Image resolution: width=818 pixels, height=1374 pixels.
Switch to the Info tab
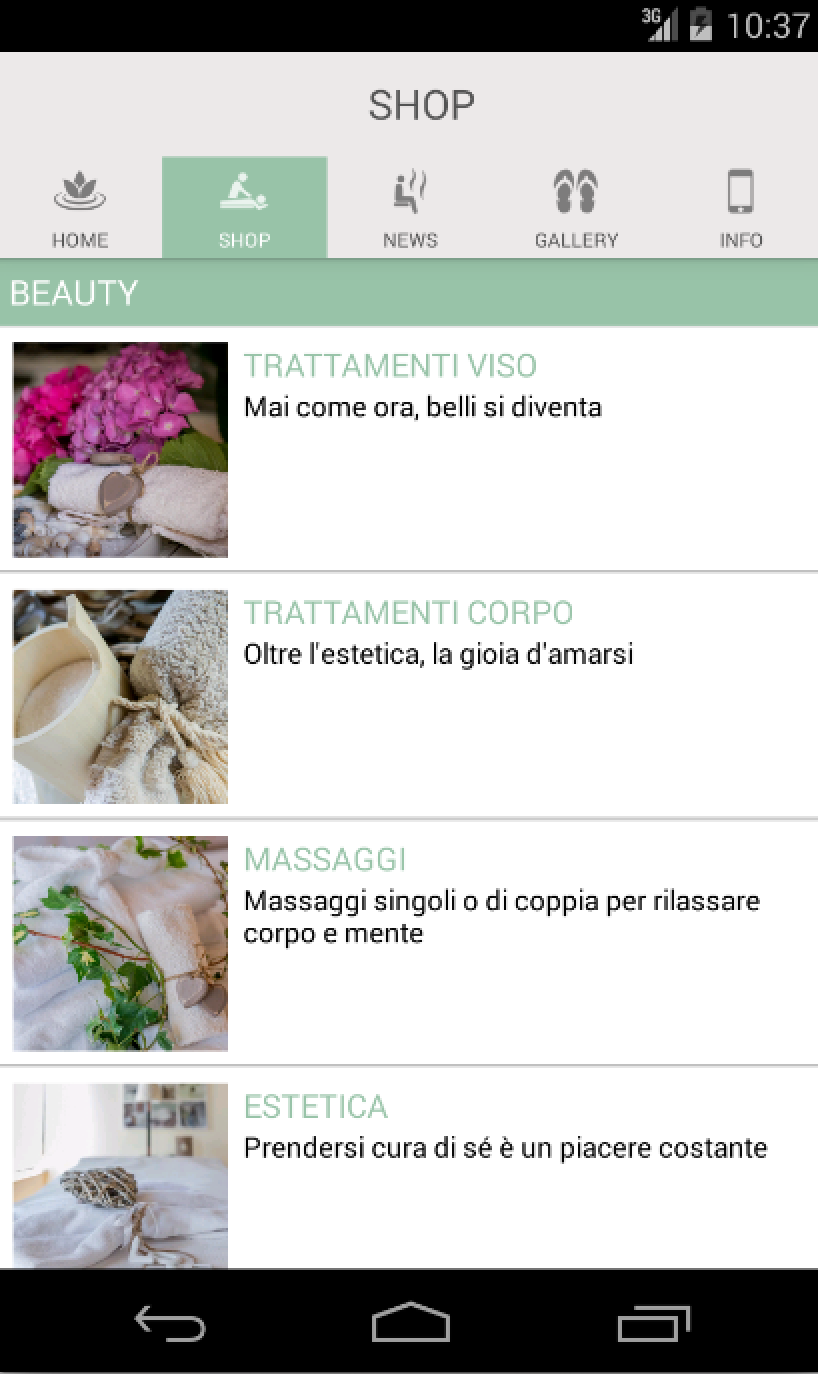740,208
